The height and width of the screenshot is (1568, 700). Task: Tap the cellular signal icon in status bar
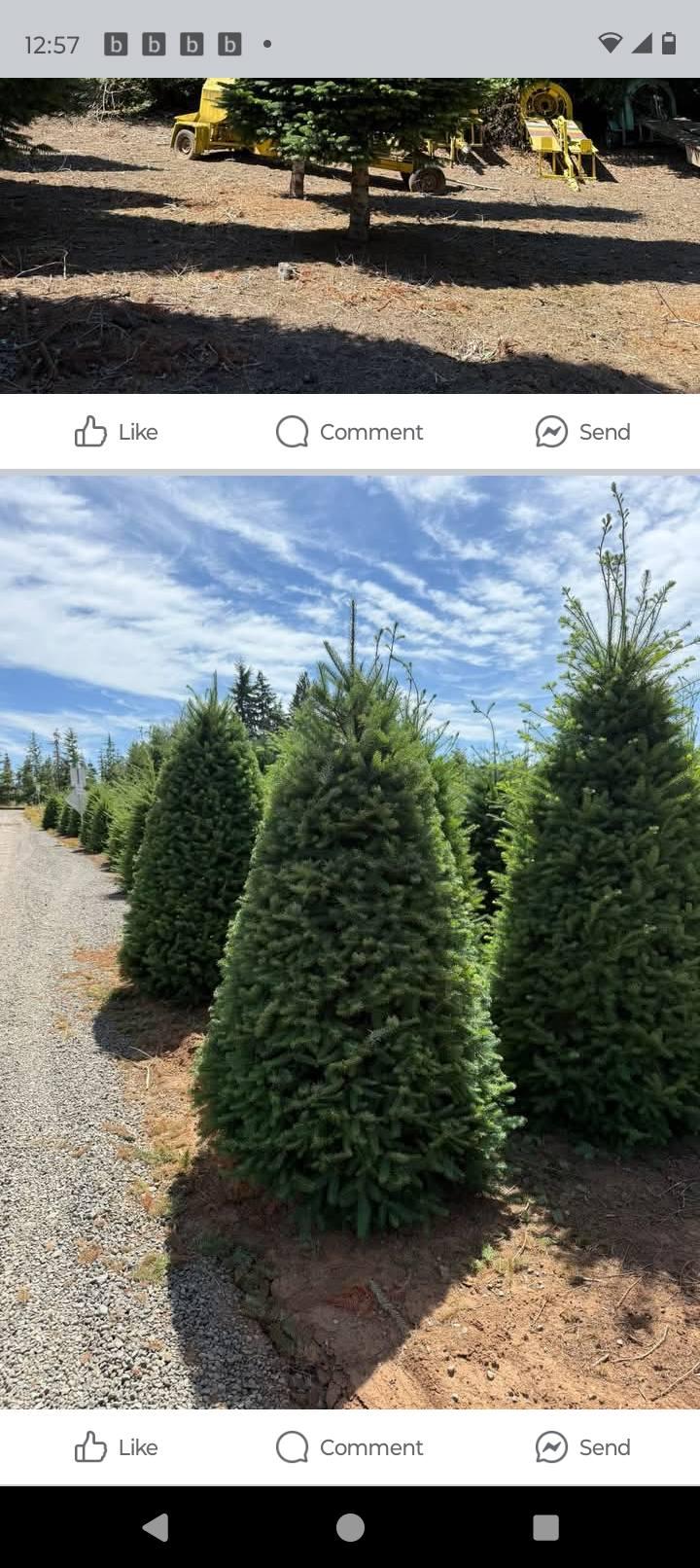(641, 43)
